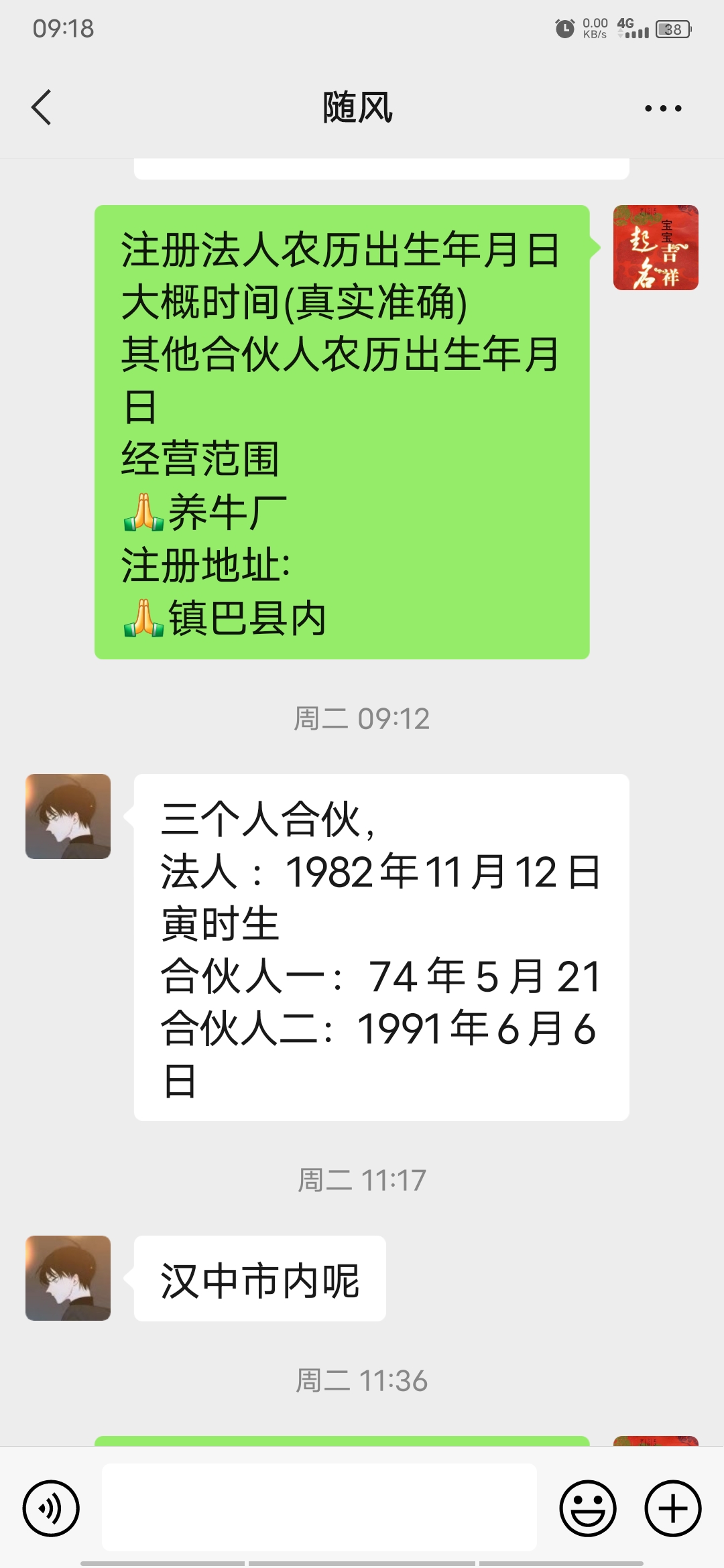Switch to voice message input
Viewport: 724px width, 1568px height.
[x=51, y=1508]
